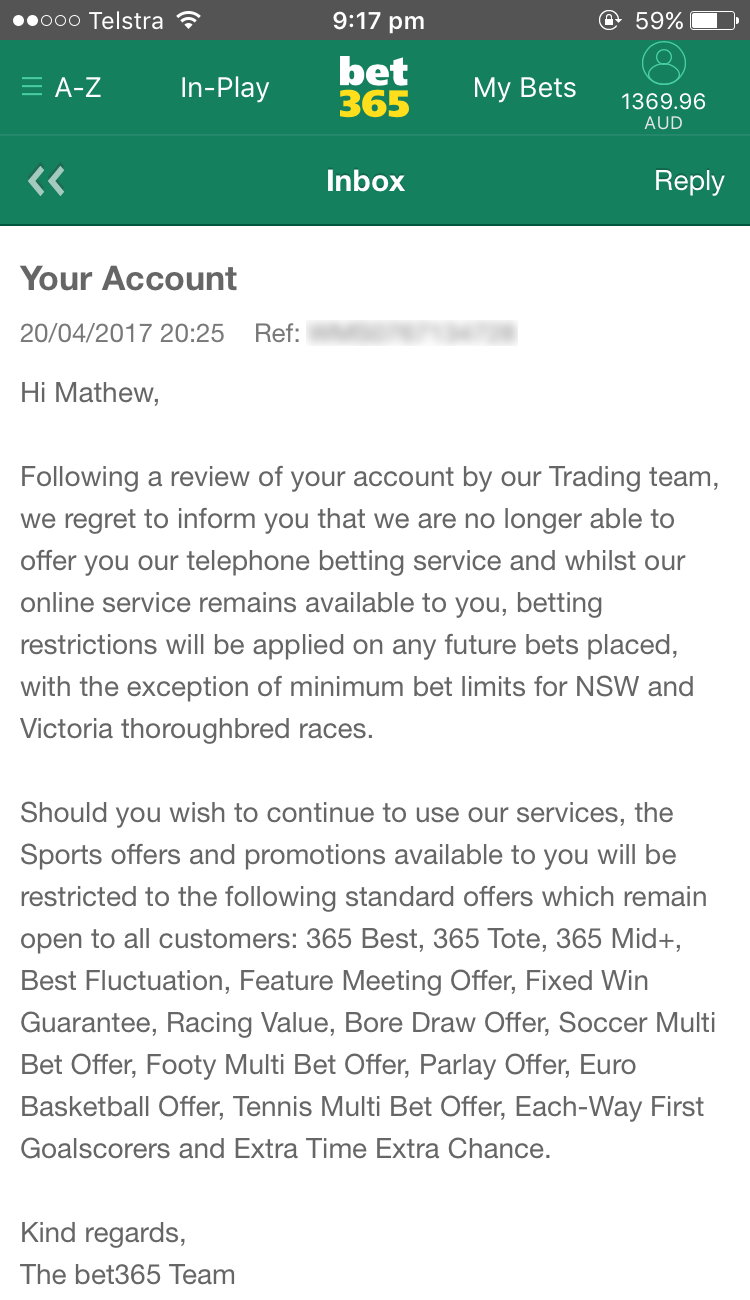
Task: Tap the double-chevron back arrow
Action: pyautogui.click(x=45, y=181)
